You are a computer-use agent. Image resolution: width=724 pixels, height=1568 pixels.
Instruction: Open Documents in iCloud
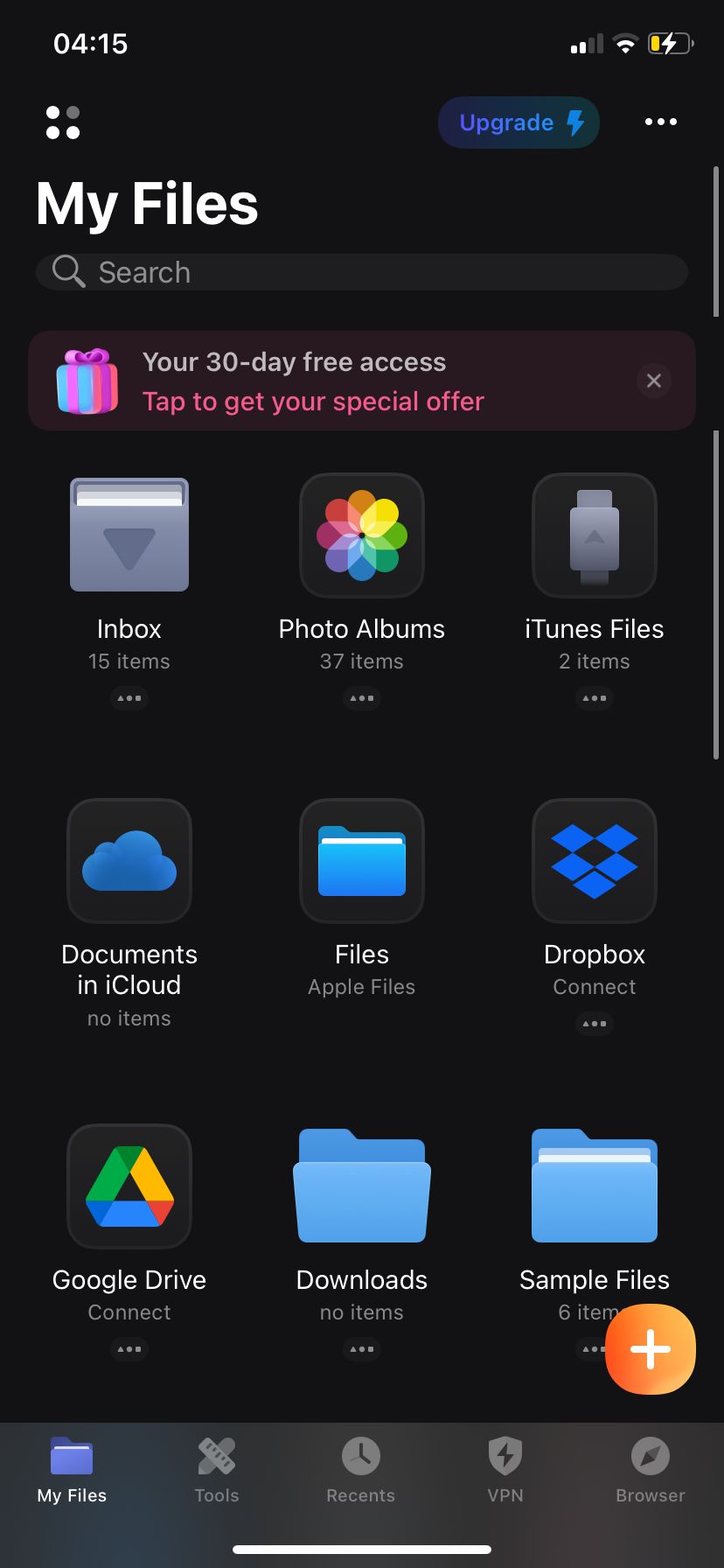click(129, 861)
